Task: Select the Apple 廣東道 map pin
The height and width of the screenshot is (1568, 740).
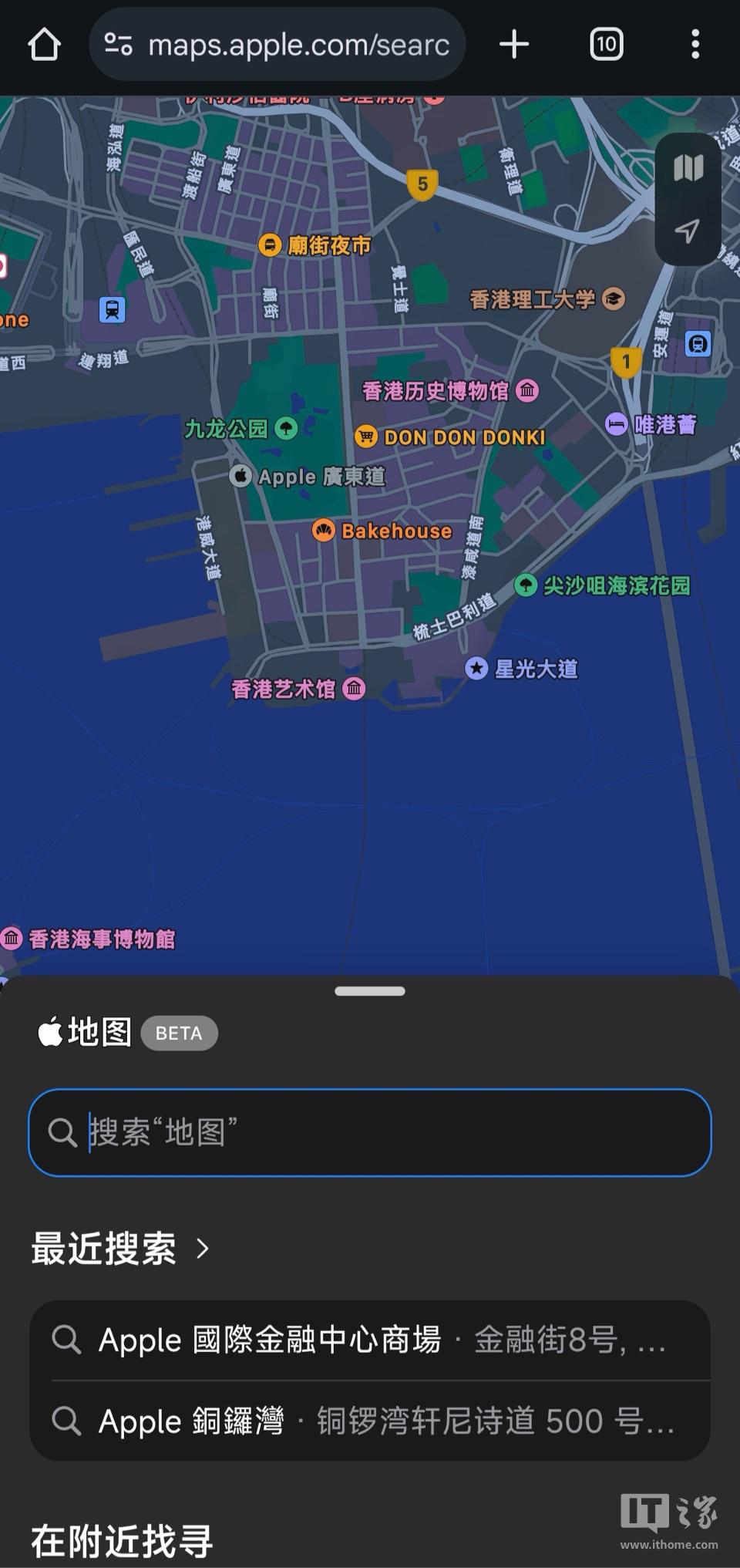Action: [240, 476]
